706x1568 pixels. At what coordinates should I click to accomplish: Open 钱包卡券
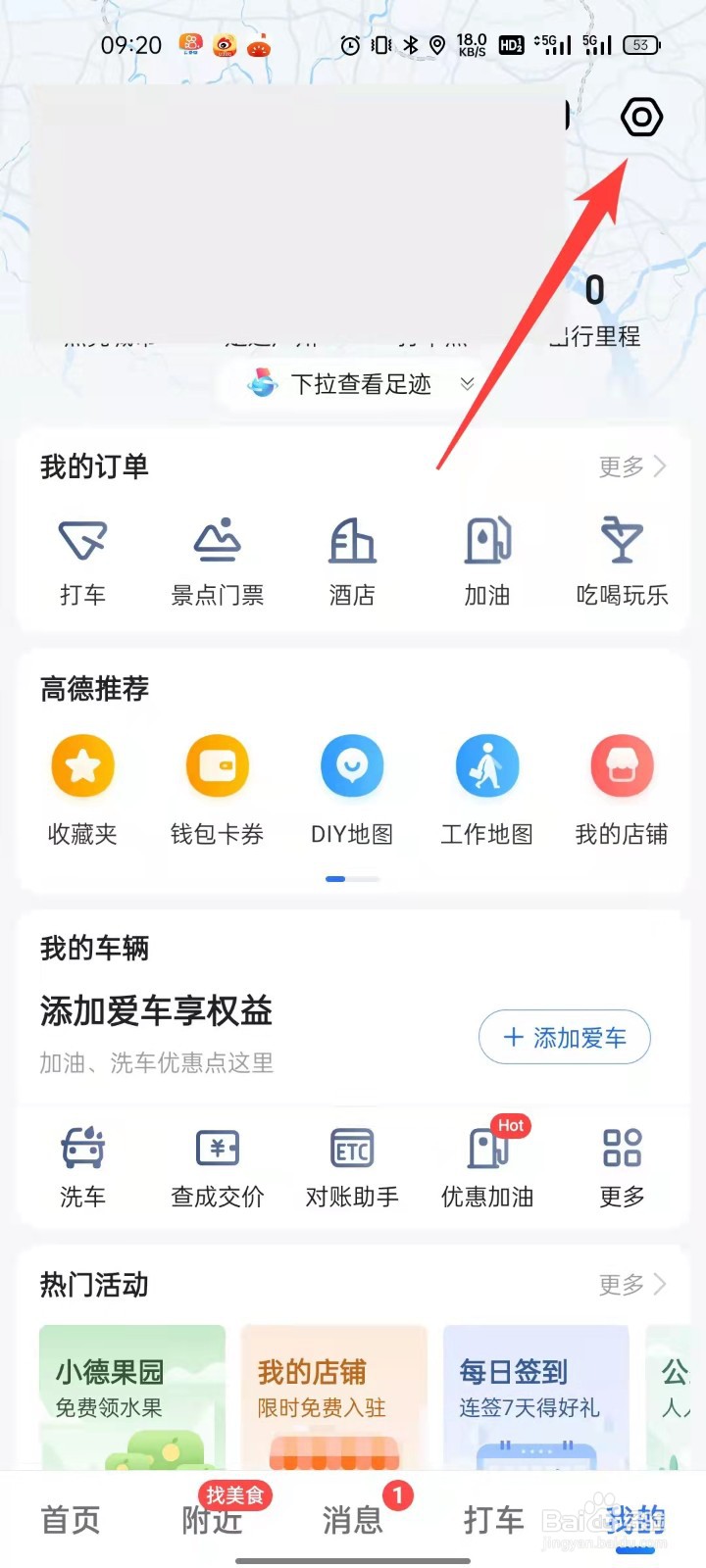coord(218,784)
